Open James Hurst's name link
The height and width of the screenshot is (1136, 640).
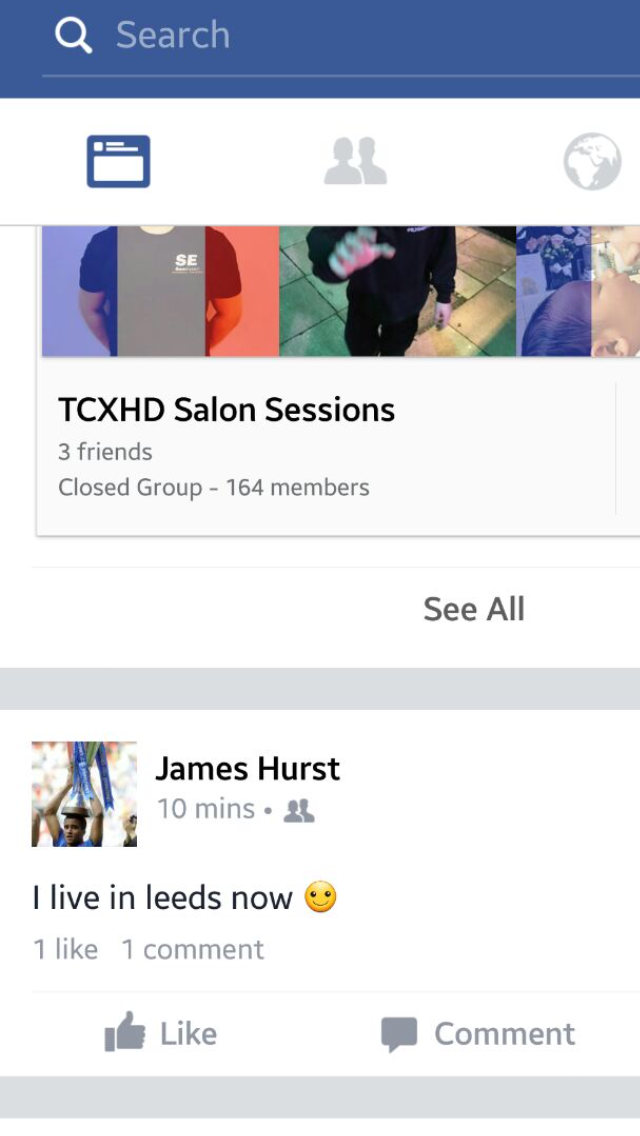[x=247, y=768]
